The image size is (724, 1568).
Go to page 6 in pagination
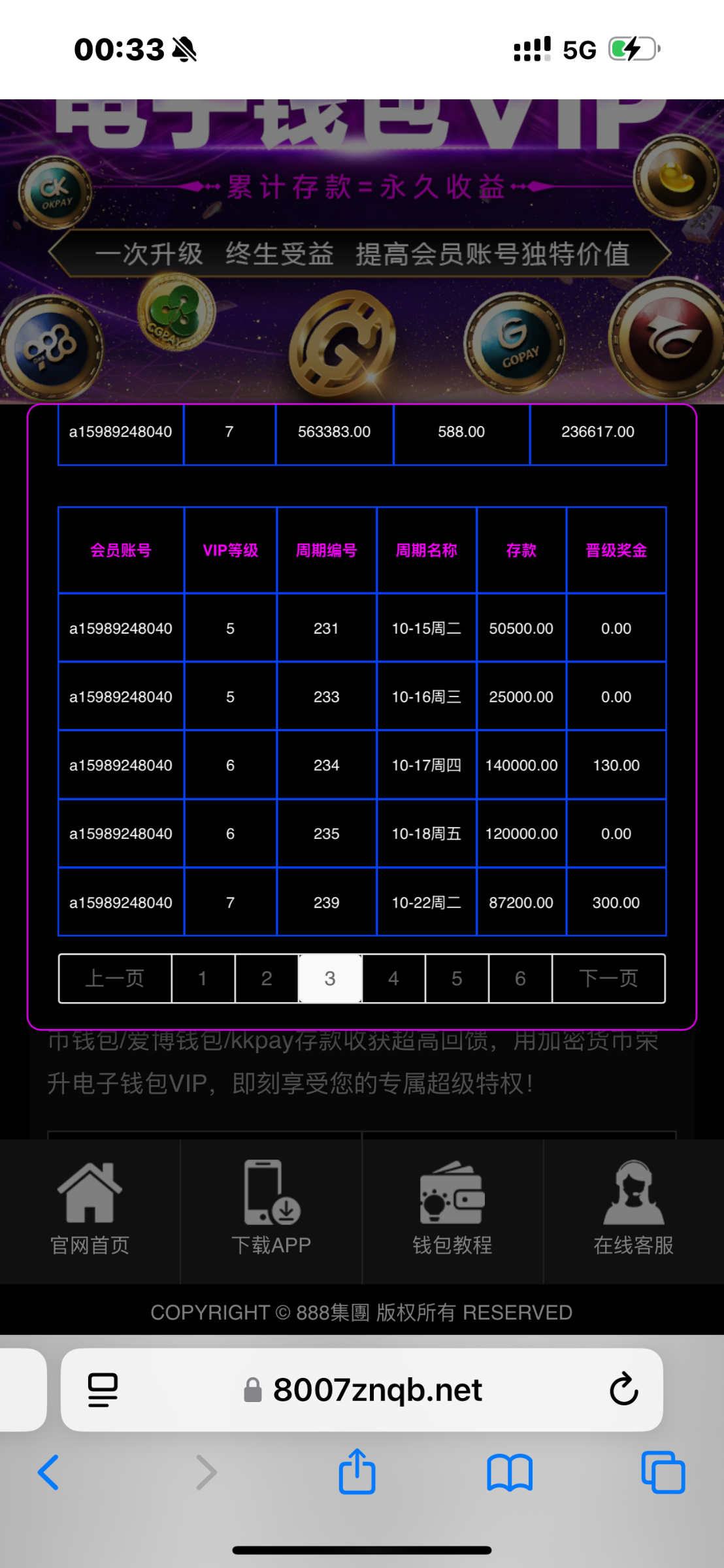coord(520,978)
